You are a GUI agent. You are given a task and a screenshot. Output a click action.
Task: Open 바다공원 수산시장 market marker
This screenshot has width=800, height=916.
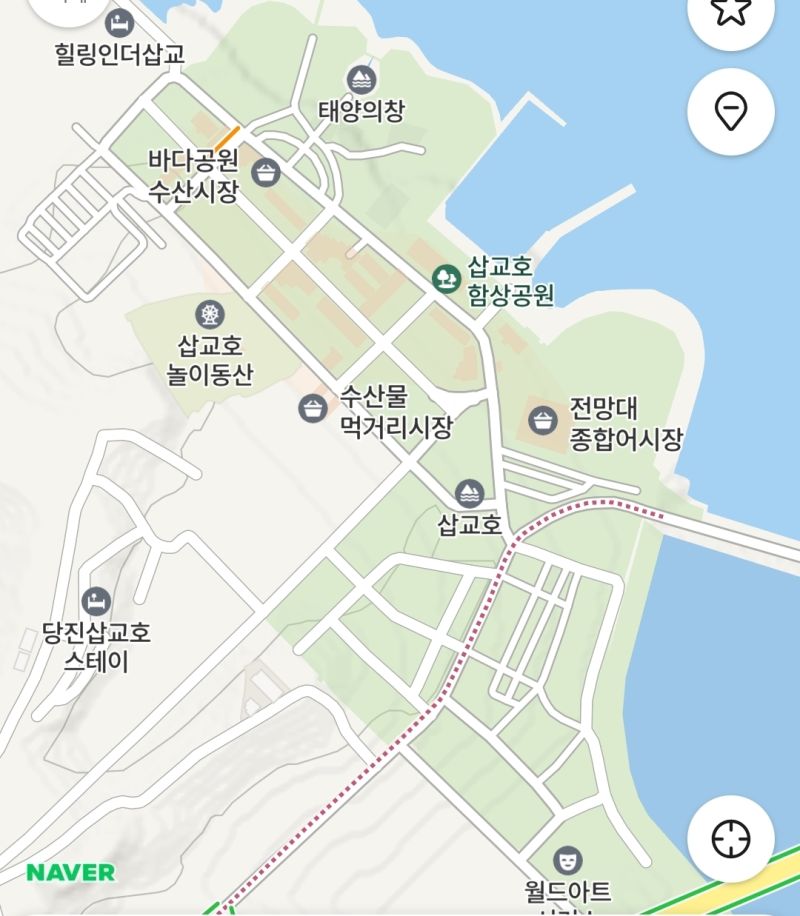266,172
